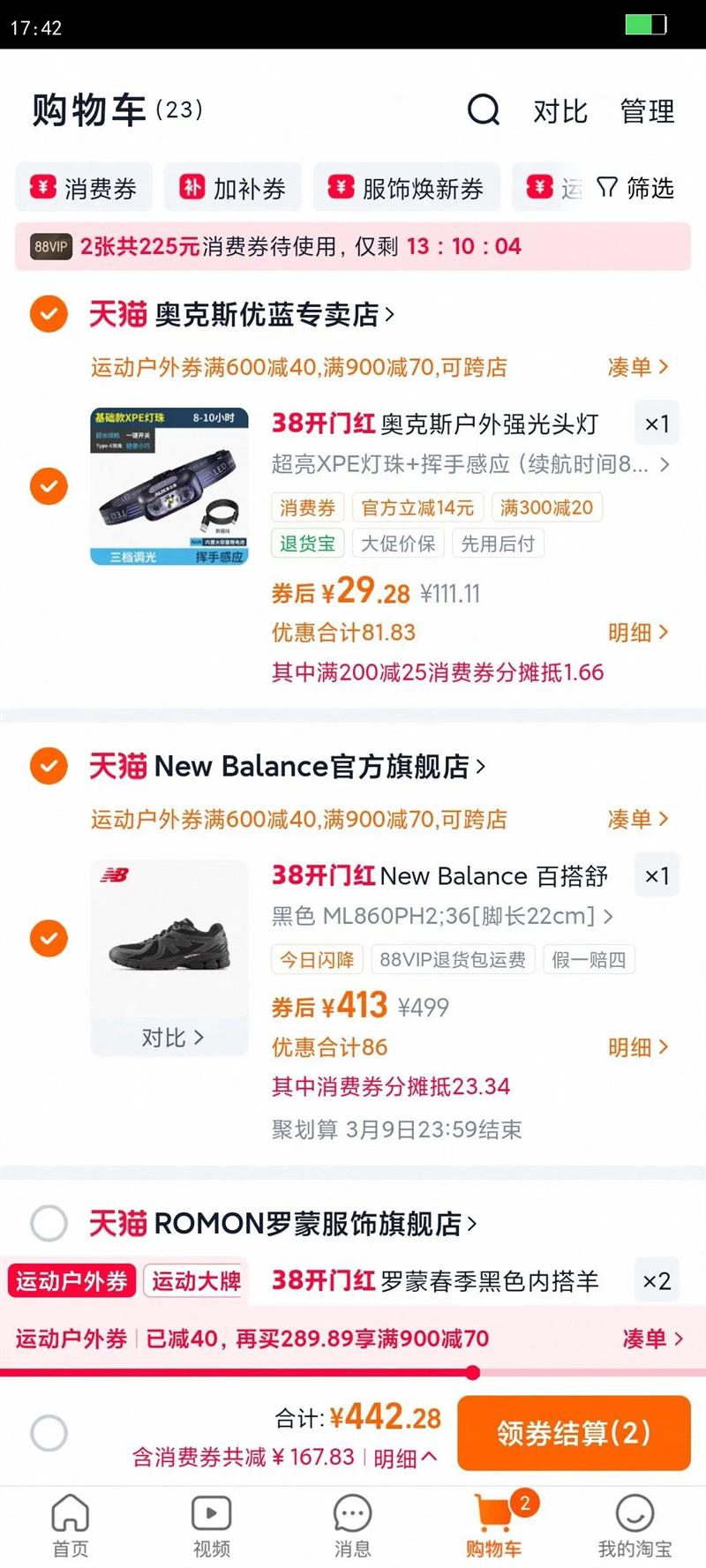Screen dimensions: 706x1568
Task: Open 管理 to manage the cart
Action: 647,112
